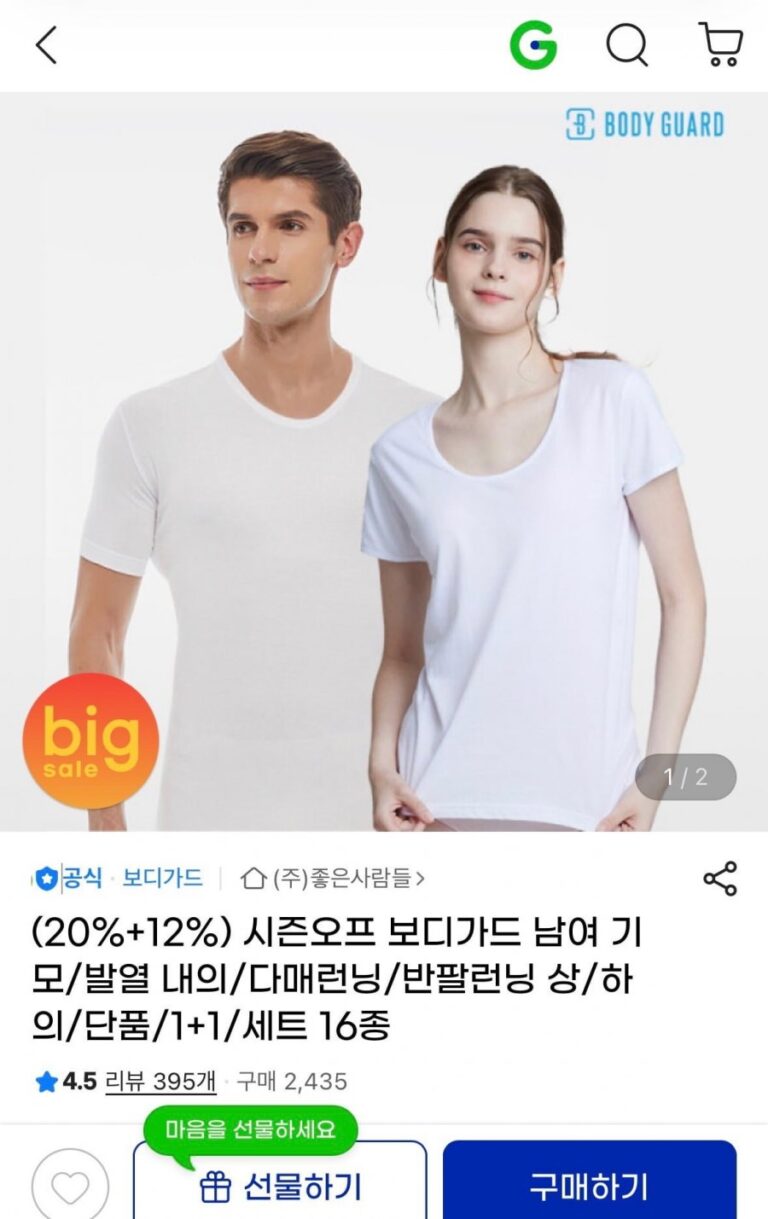Open Gmarket home via the G icon

click(x=533, y=45)
